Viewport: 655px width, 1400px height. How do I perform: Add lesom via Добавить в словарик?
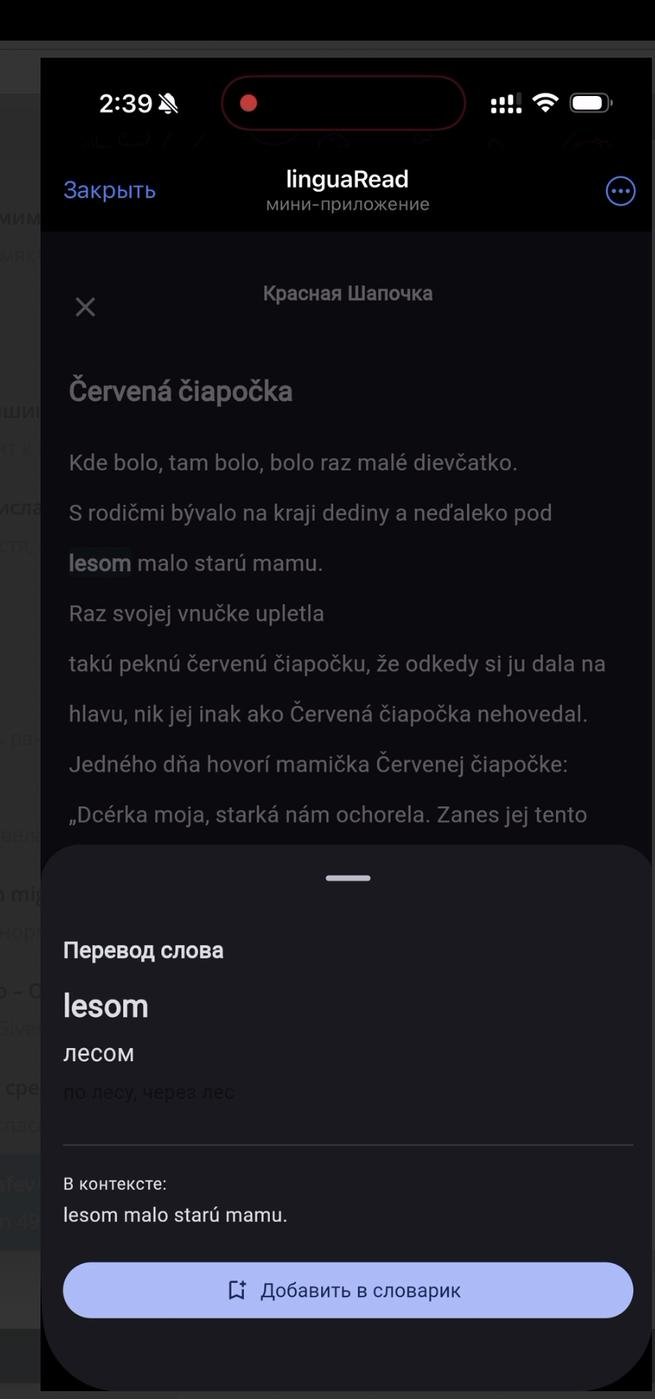348,1290
